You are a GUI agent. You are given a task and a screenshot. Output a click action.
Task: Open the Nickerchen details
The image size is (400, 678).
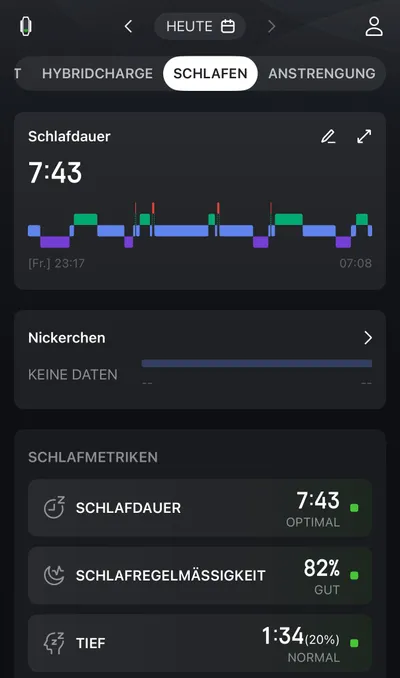click(x=200, y=359)
